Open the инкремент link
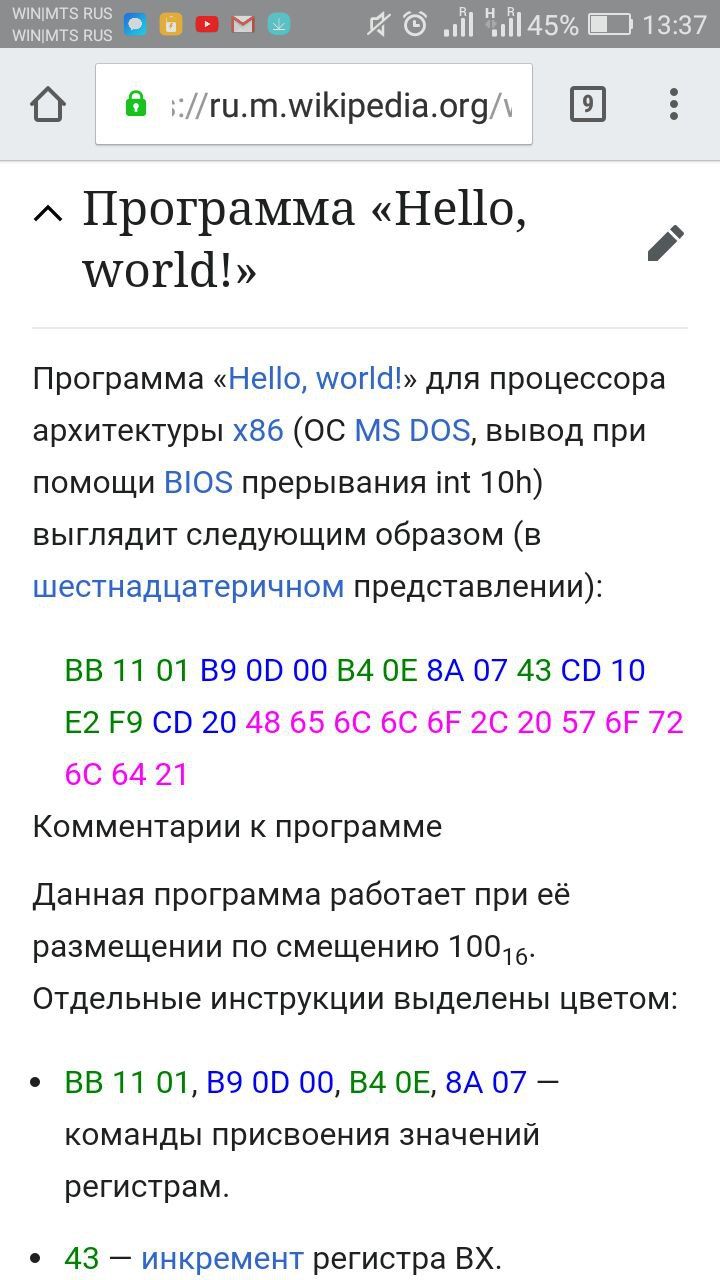Image resolution: width=720 pixels, height=1280 pixels. click(222, 1258)
